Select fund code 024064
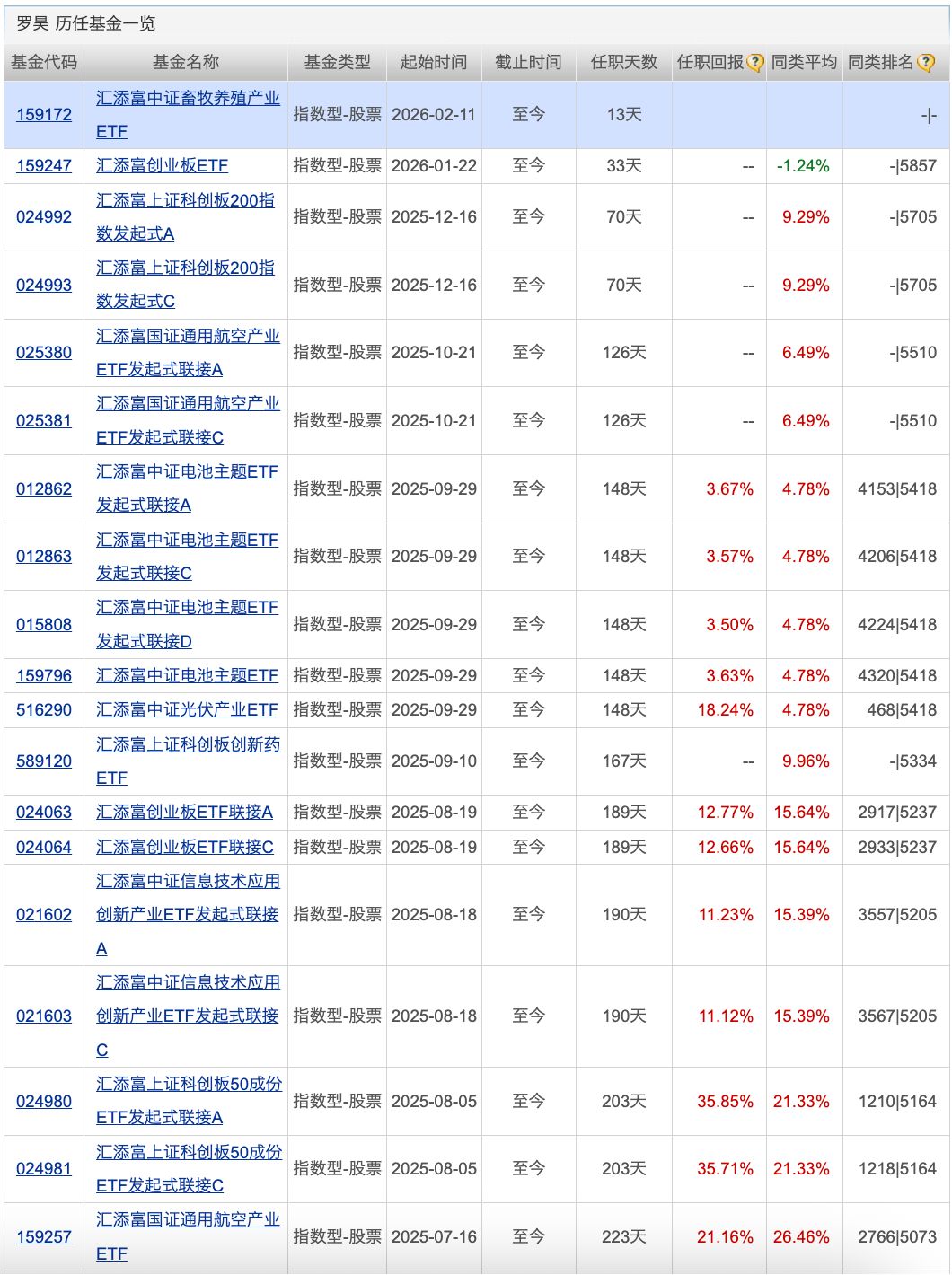 [x=44, y=848]
